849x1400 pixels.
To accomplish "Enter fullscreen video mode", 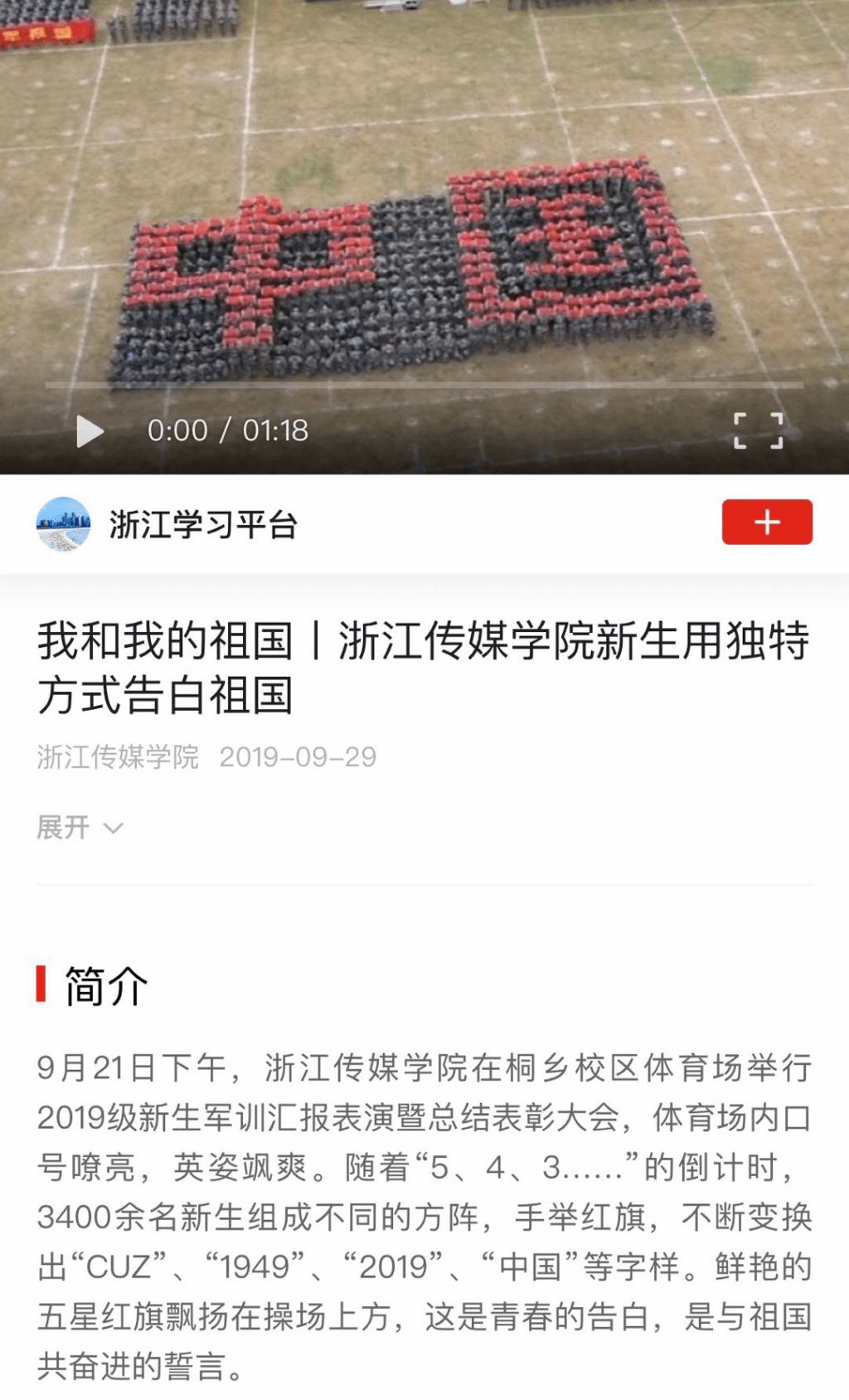I will click(758, 431).
